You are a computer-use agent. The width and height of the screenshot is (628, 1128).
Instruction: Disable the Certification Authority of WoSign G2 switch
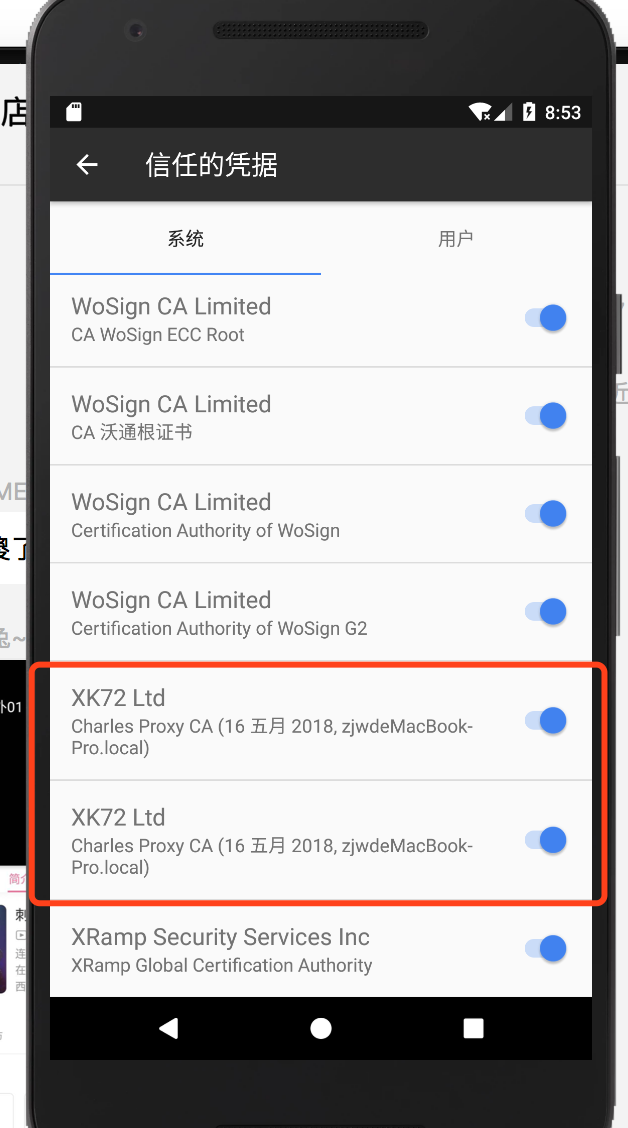[x=546, y=612]
